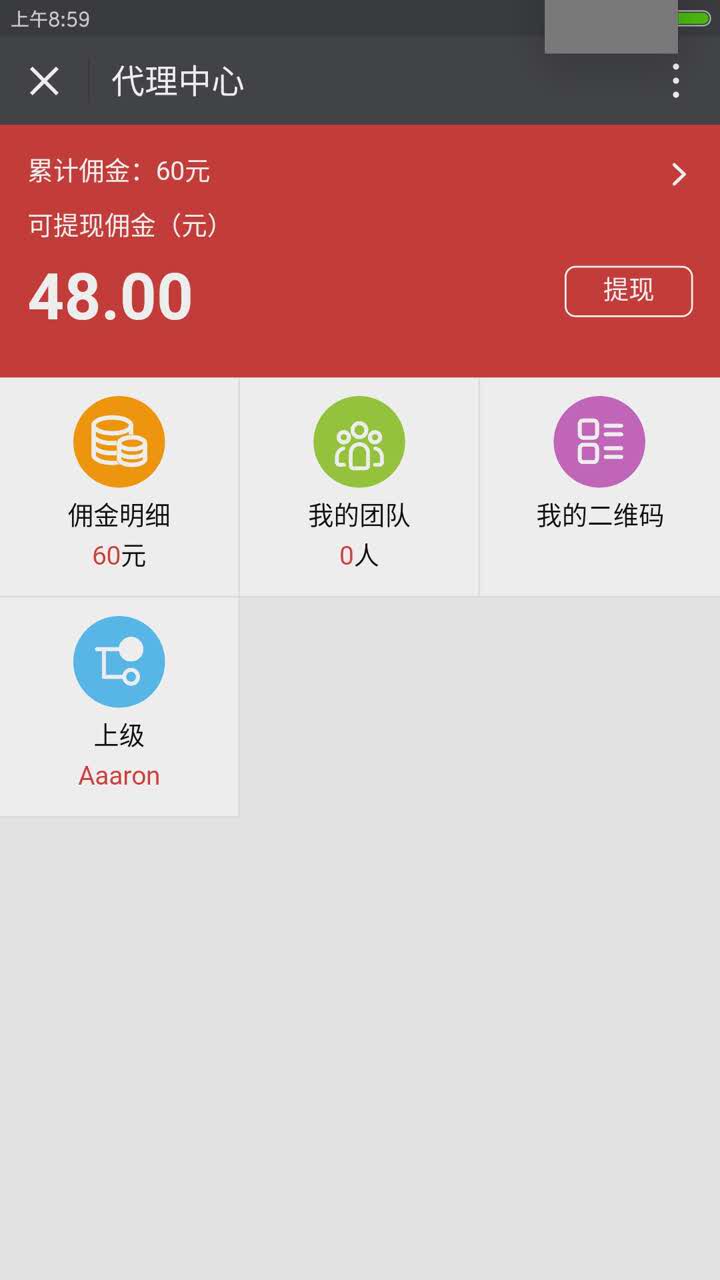Close the 代理中心 page
The image size is (720, 1280).
44,81
